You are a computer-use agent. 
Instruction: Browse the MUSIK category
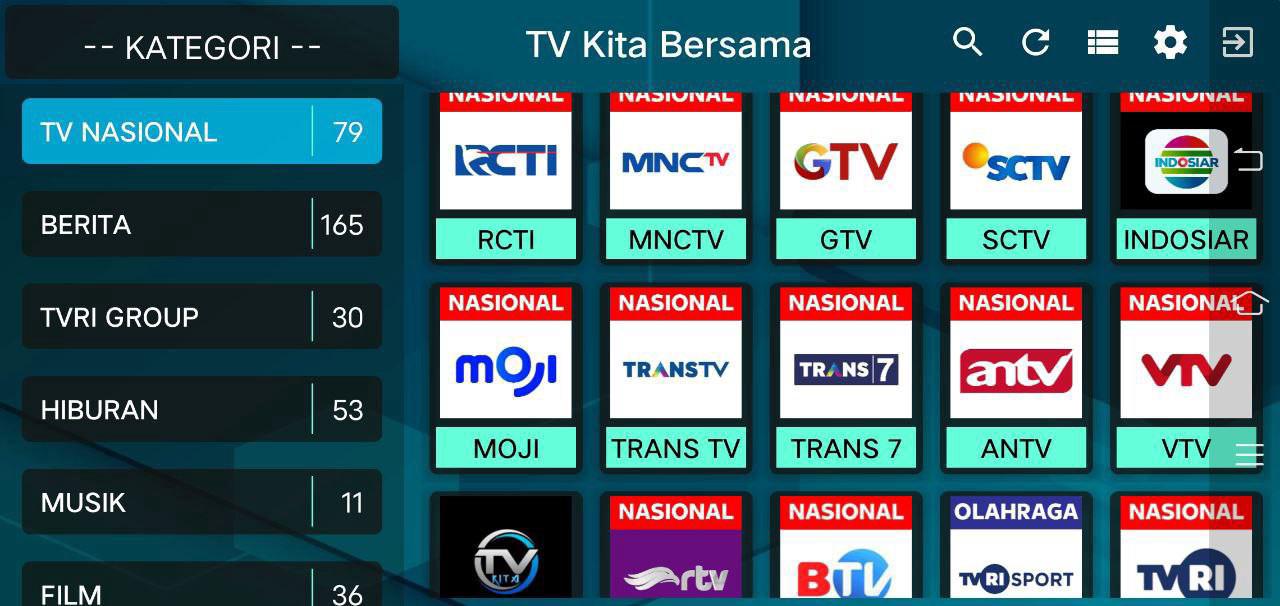201,502
